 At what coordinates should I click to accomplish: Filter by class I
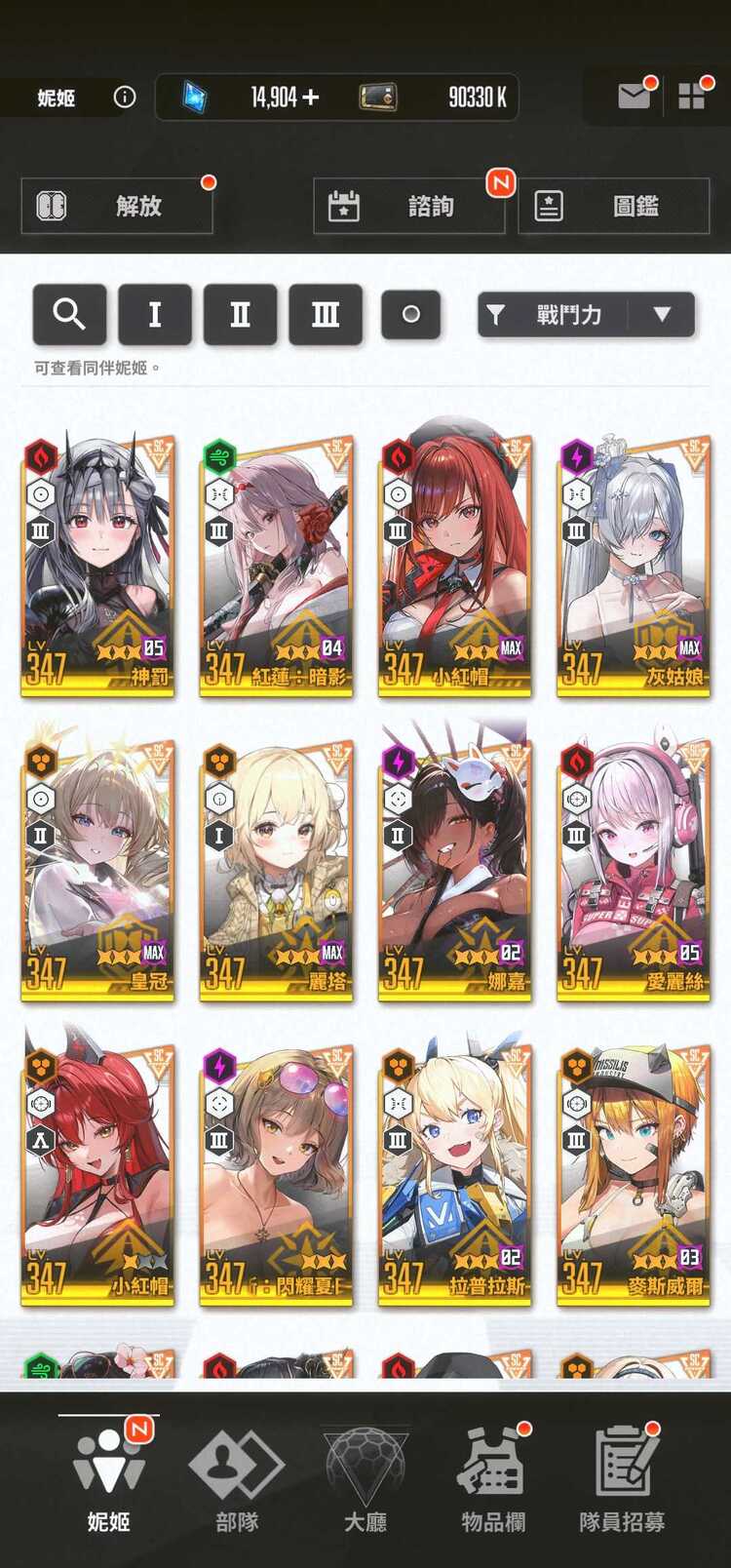154,314
